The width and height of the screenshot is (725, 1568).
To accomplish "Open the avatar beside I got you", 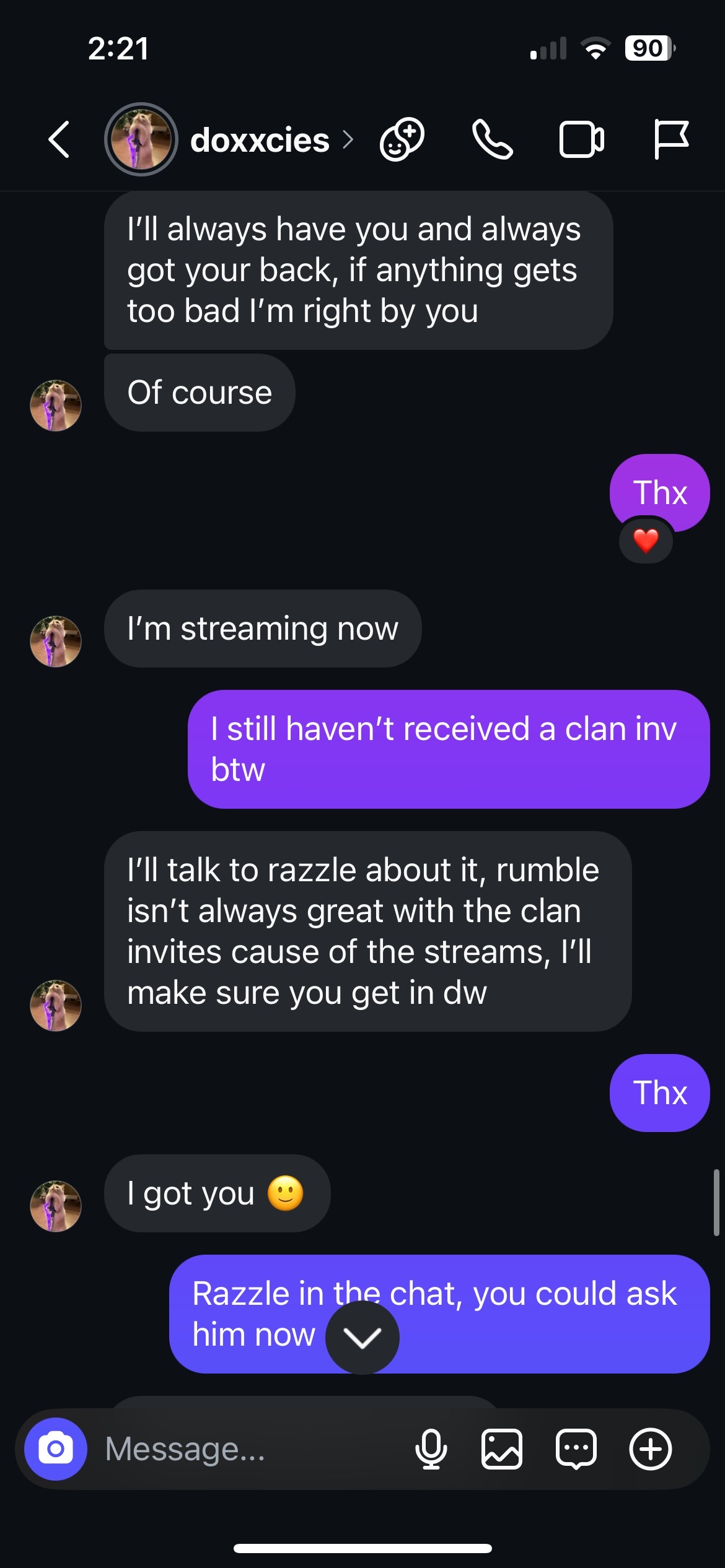I will (x=56, y=1206).
